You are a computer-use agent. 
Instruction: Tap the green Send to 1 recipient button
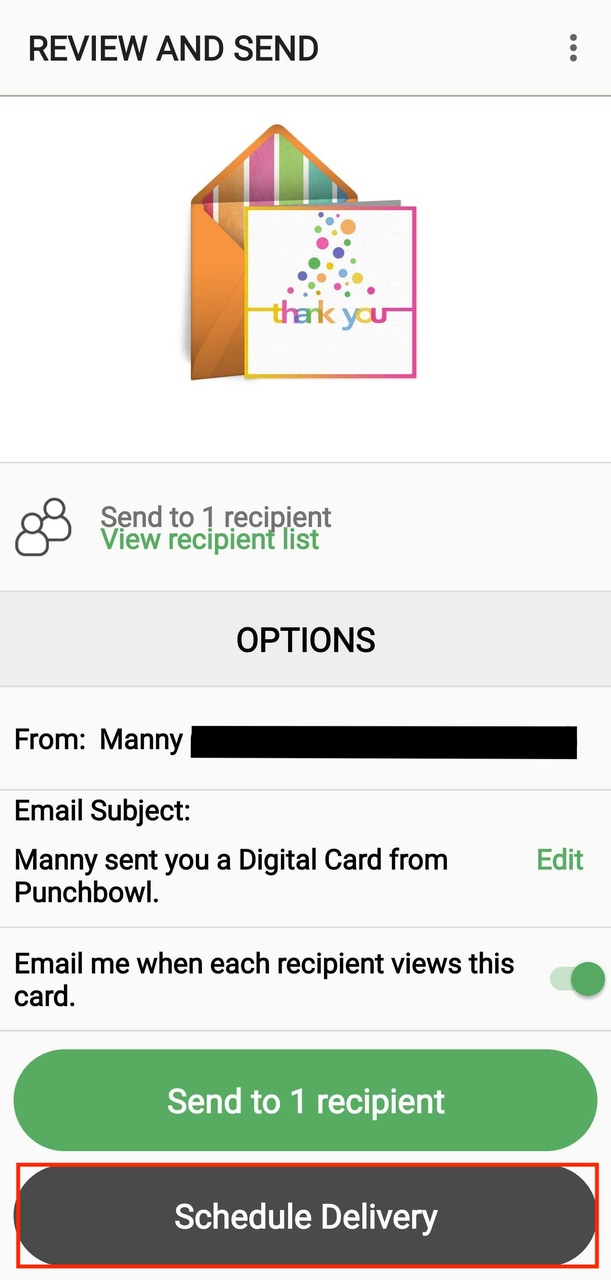tap(305, 1101)
